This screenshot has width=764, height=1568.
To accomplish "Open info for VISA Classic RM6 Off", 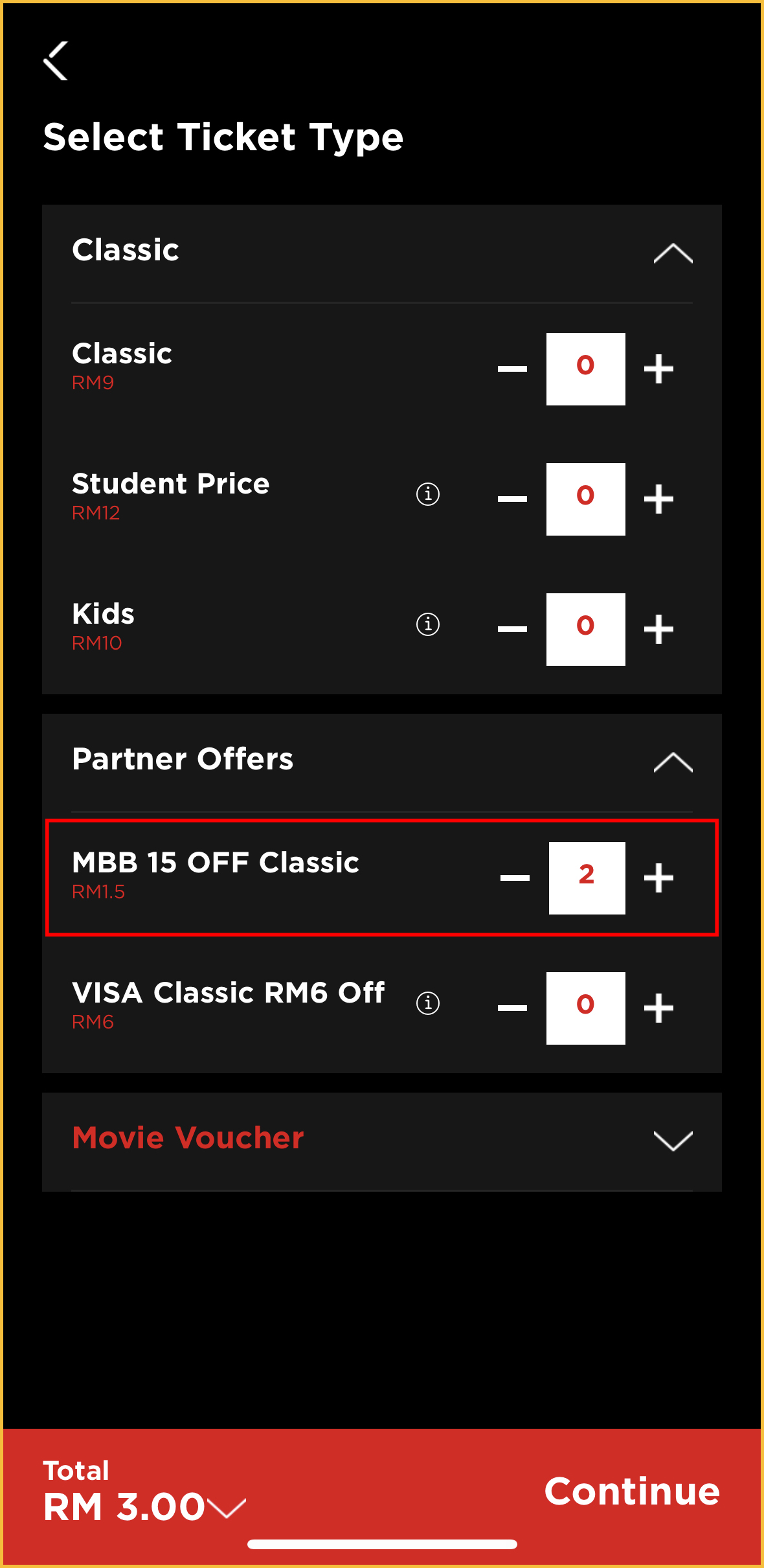I will point(427,1003).
